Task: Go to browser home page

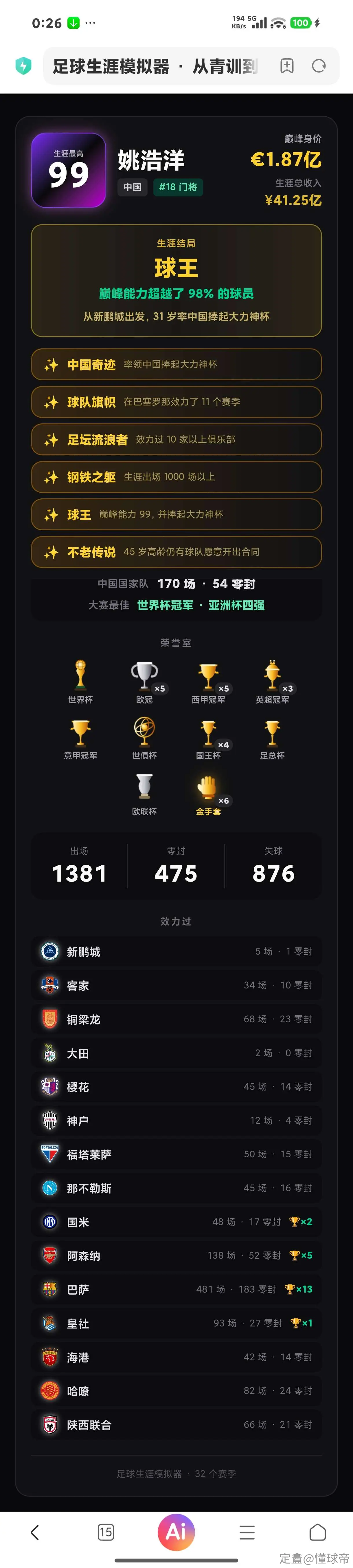Action: (x=318, y=1532)
